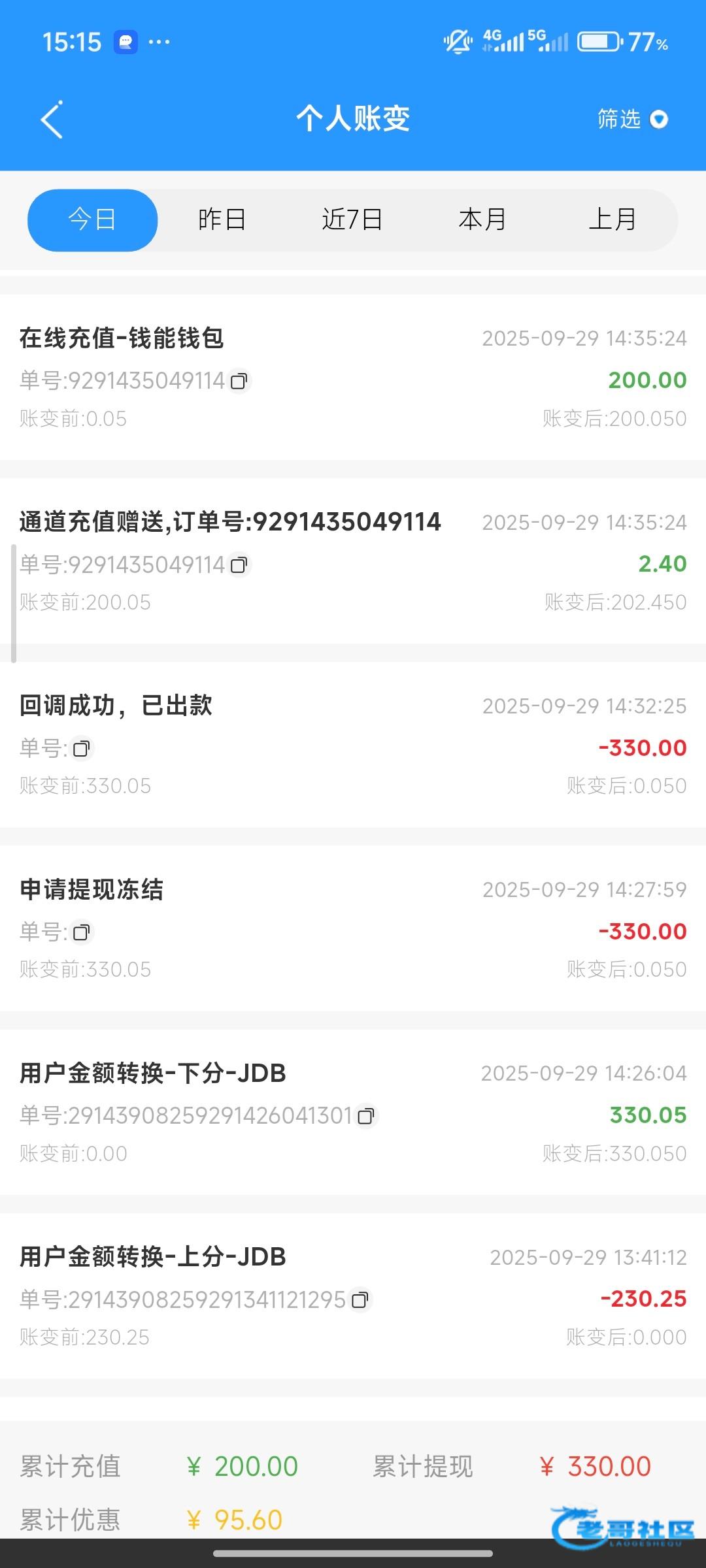Copy order number of 在线充值-钱能钱包

click(240, 381)
